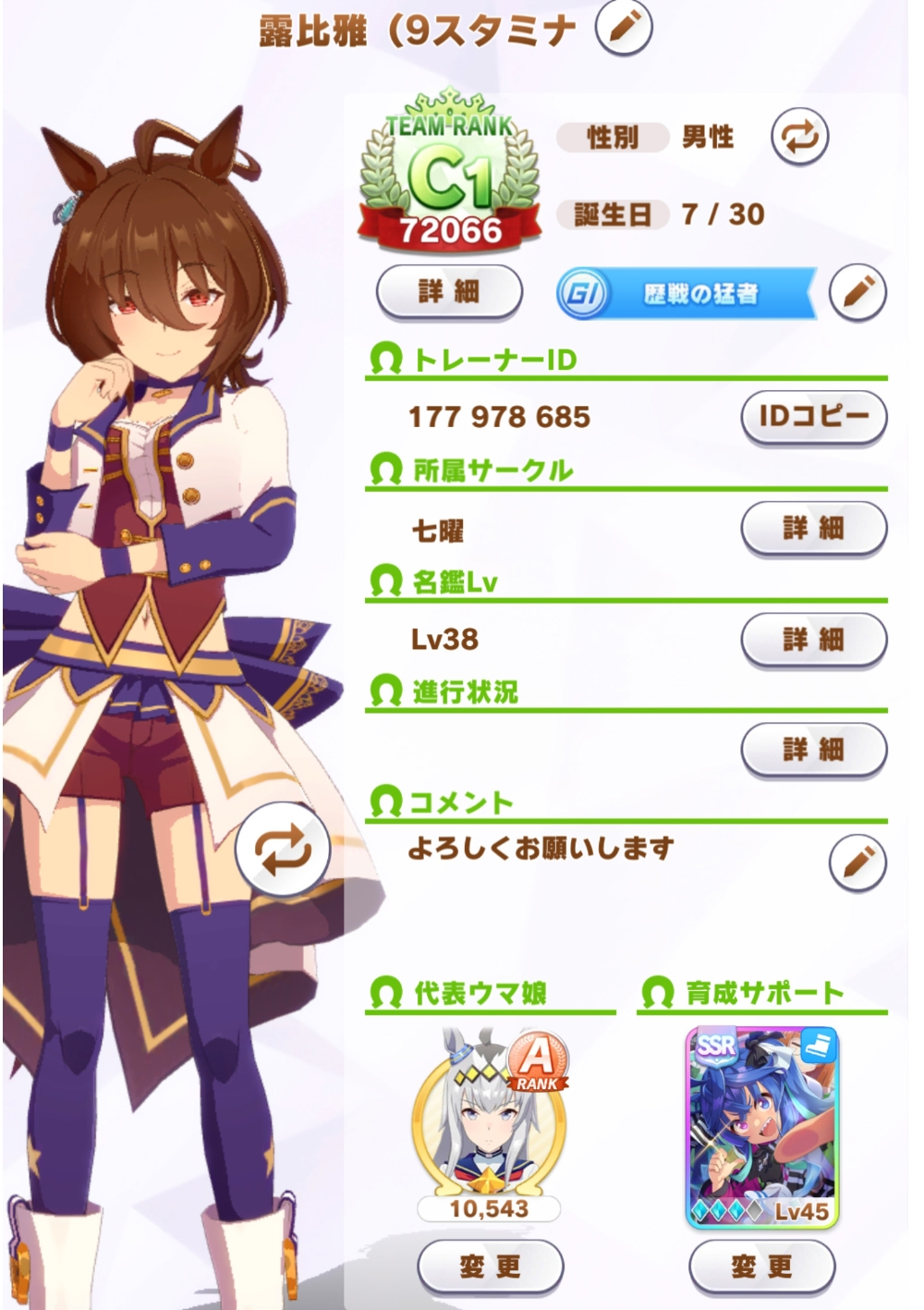Screen dimensions: 924x1310
Task: Switch gender with the swap icon beside 男性
Action: (x=799, y=138)
